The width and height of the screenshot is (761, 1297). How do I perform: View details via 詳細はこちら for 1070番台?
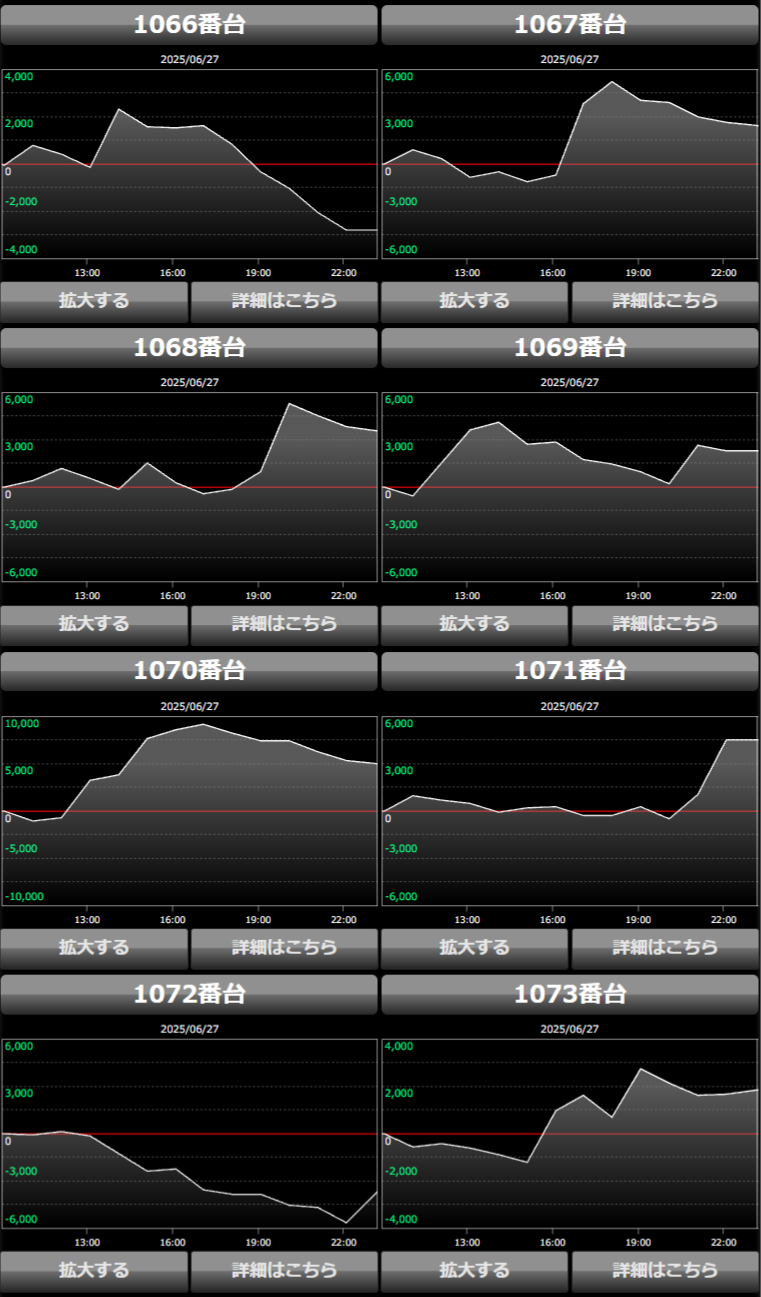[284, 947]
